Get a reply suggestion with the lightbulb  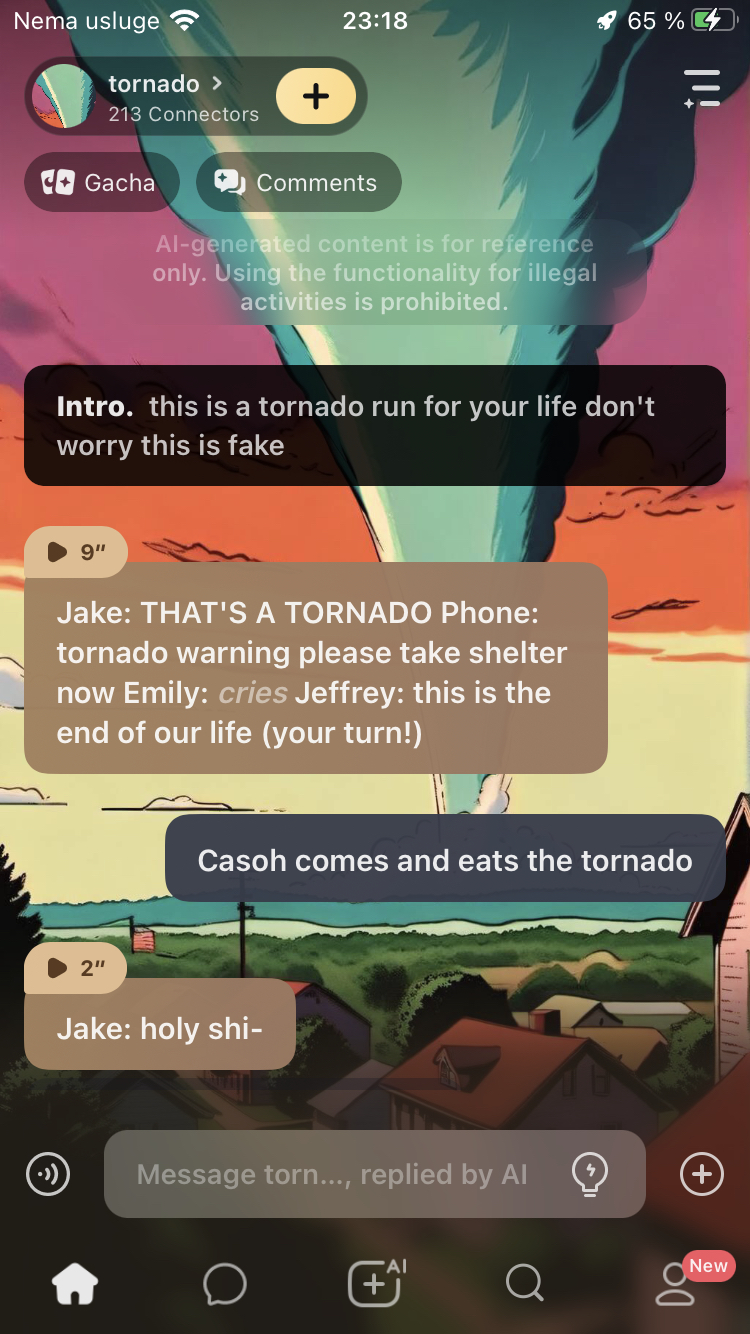tap(590, 1174)
